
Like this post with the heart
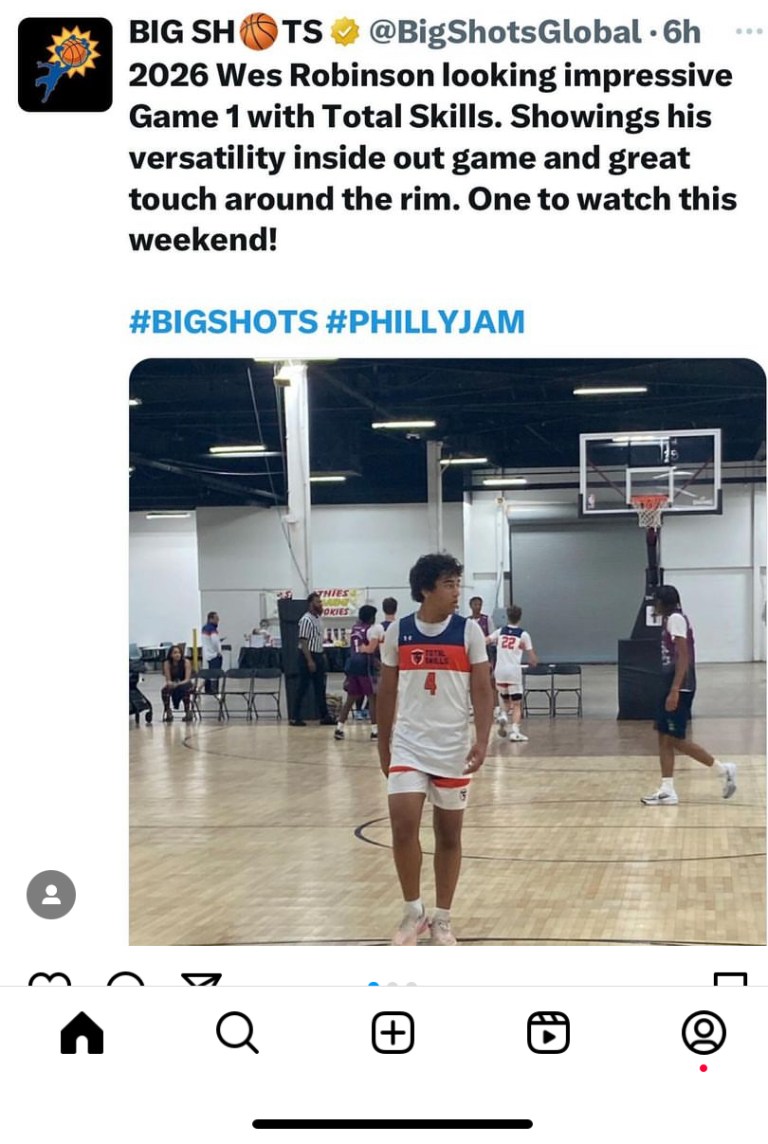pyautogui.click(x=49, y=979)
